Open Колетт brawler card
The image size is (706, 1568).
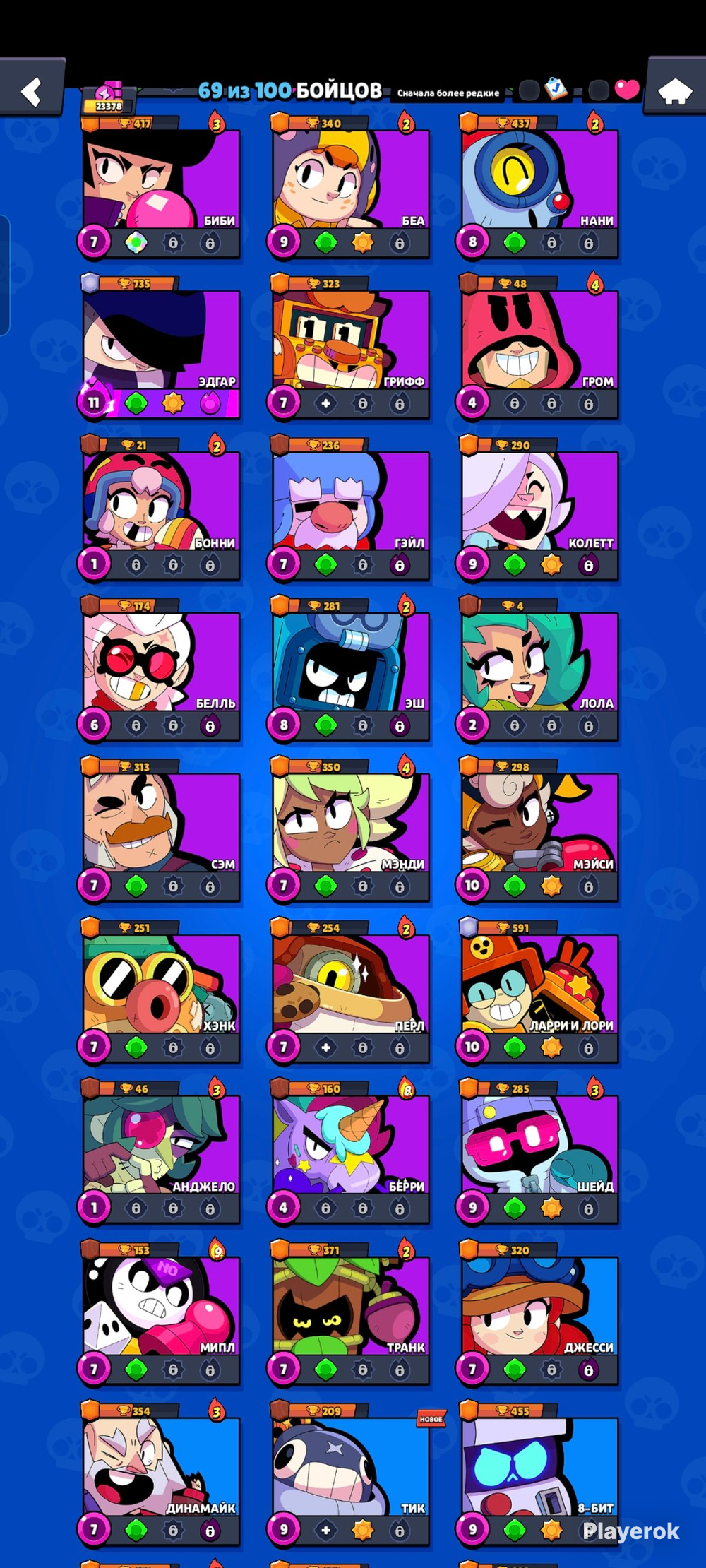(x=539, y=502)
